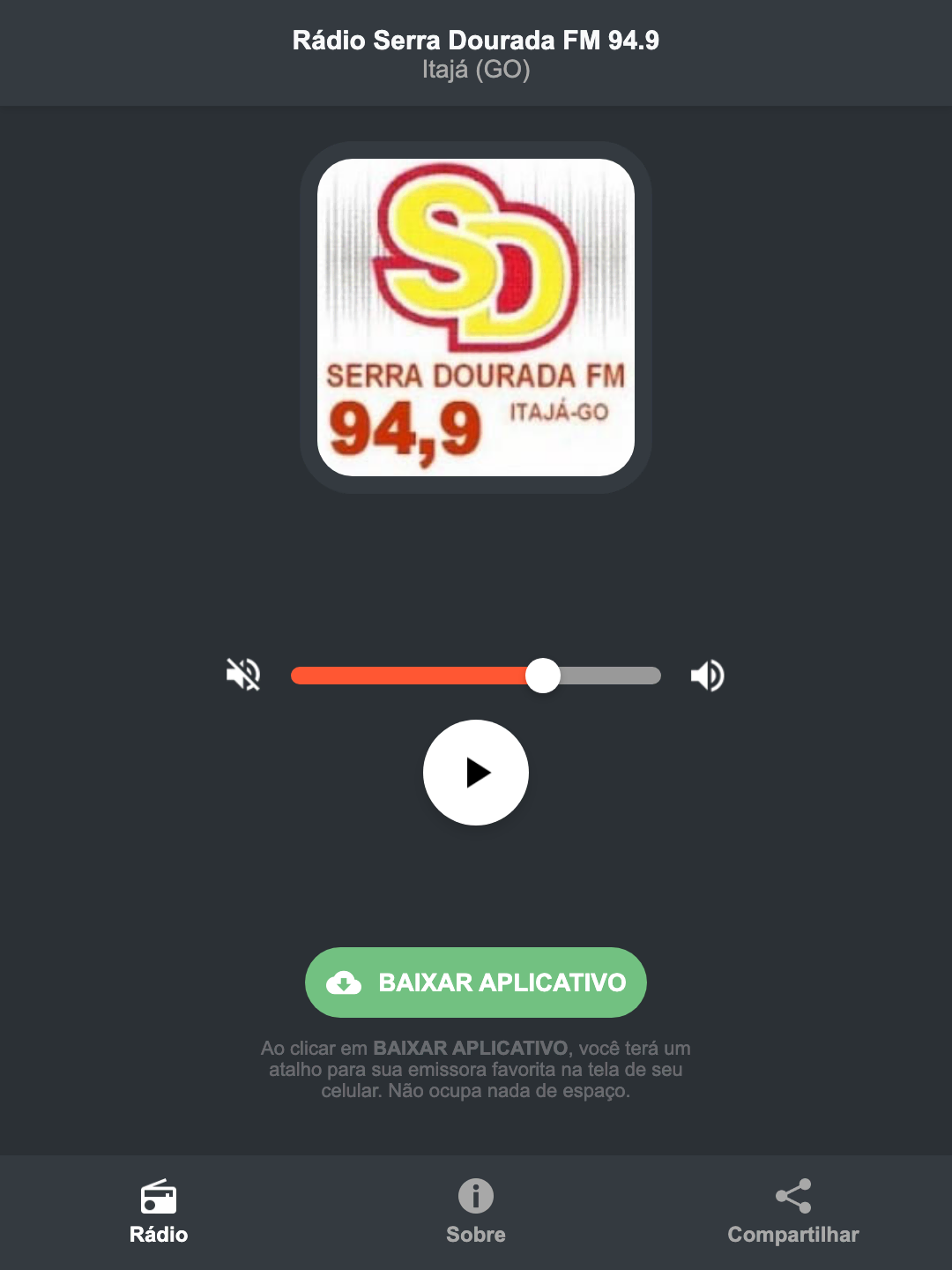Image resolution: width=952 pixels, height=1270 pixels.
Task: Select the radio receiver icon at bottom
Action: pos(159,1199)
